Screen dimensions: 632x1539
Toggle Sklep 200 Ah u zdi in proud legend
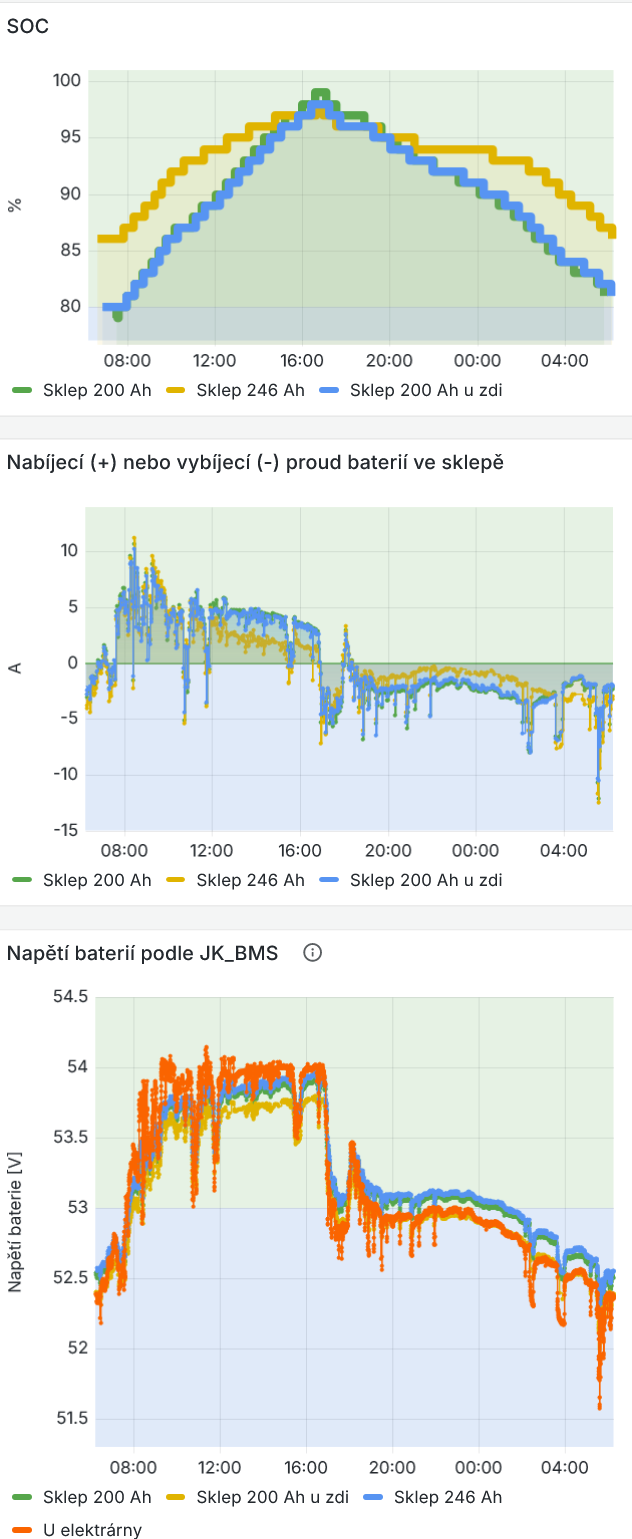tap(425, 880)
